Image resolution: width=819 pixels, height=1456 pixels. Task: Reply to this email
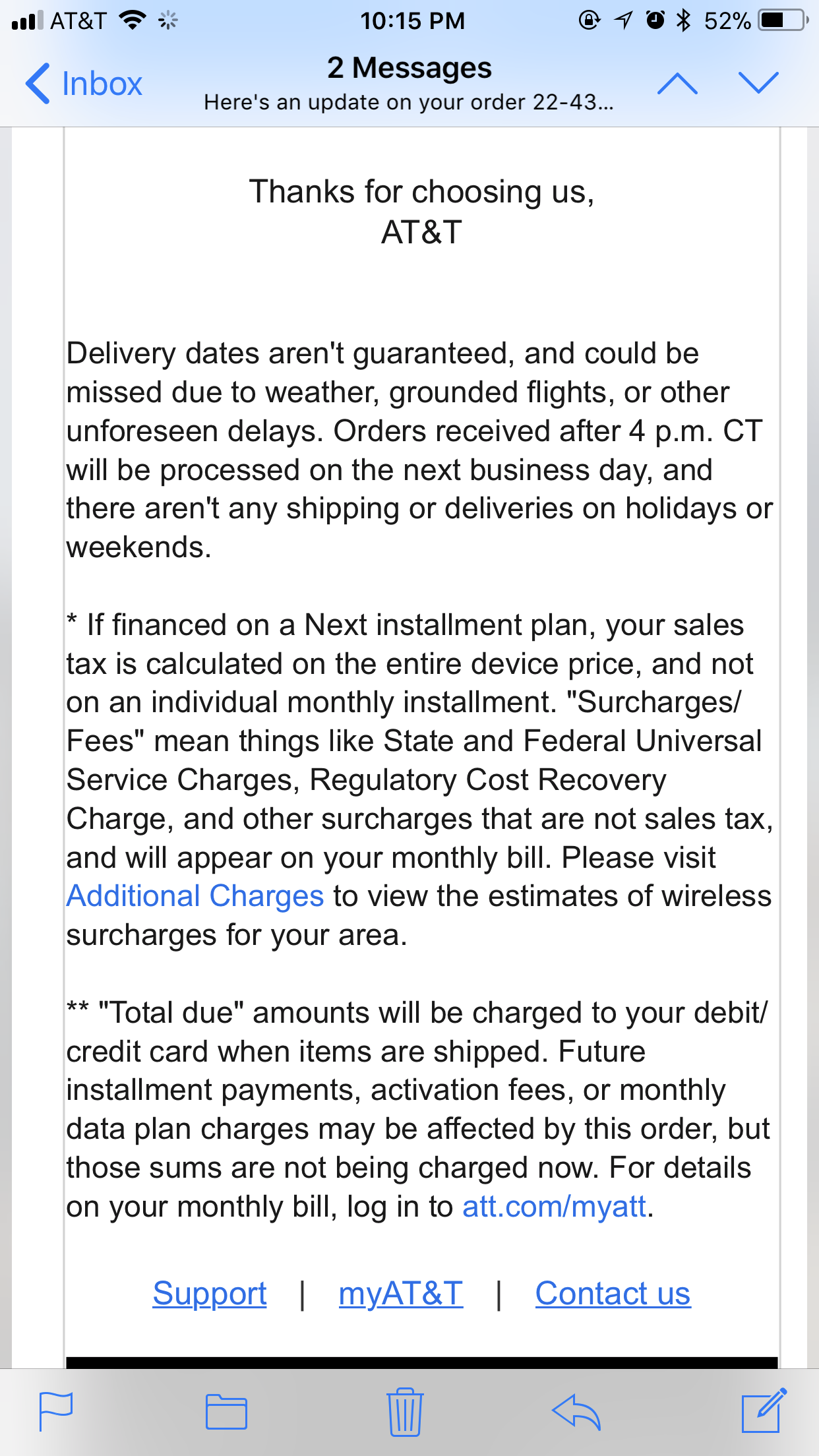[576, 1412]
